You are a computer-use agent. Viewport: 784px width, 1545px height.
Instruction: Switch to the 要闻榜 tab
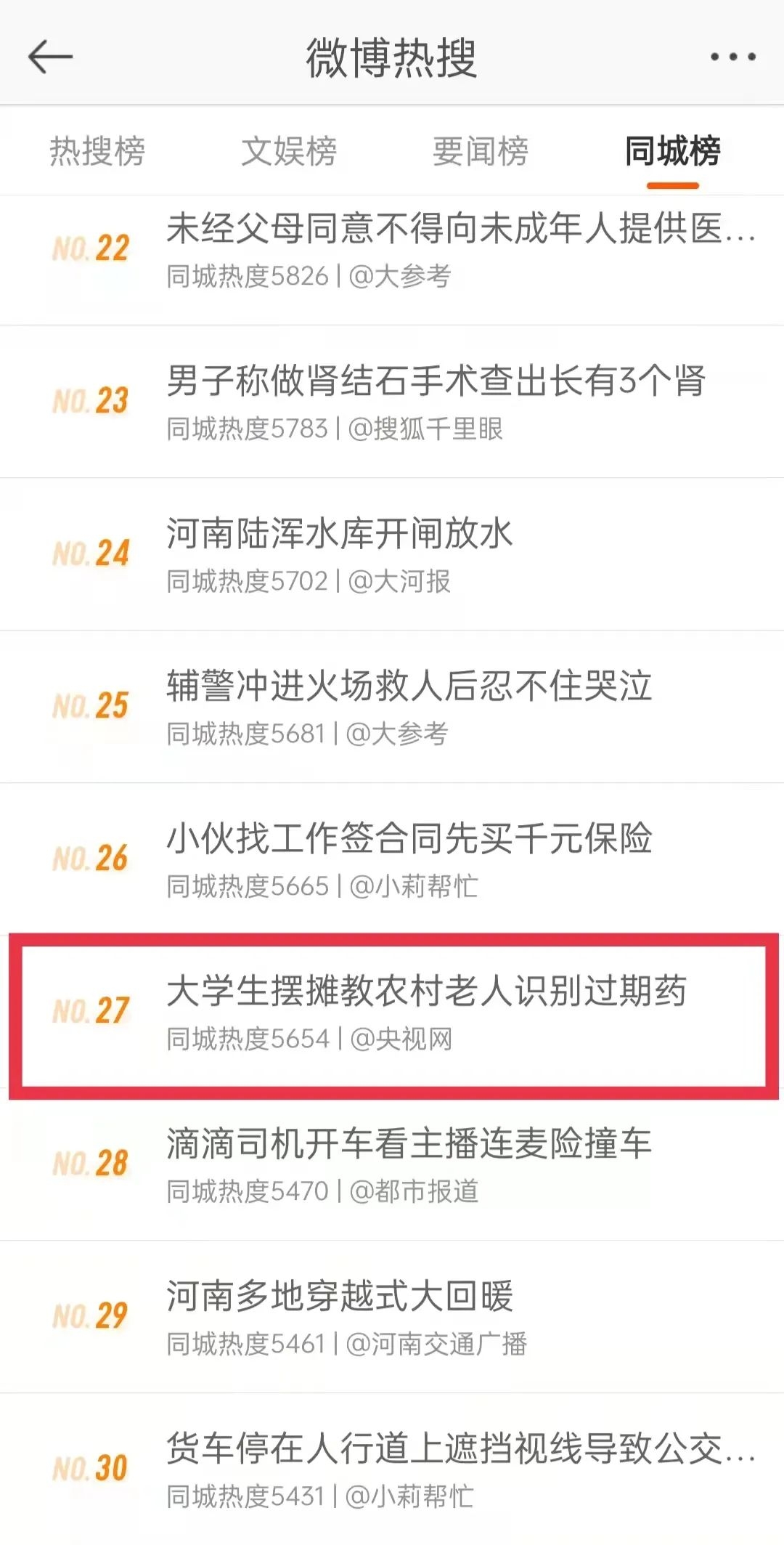tap(481, 152)
